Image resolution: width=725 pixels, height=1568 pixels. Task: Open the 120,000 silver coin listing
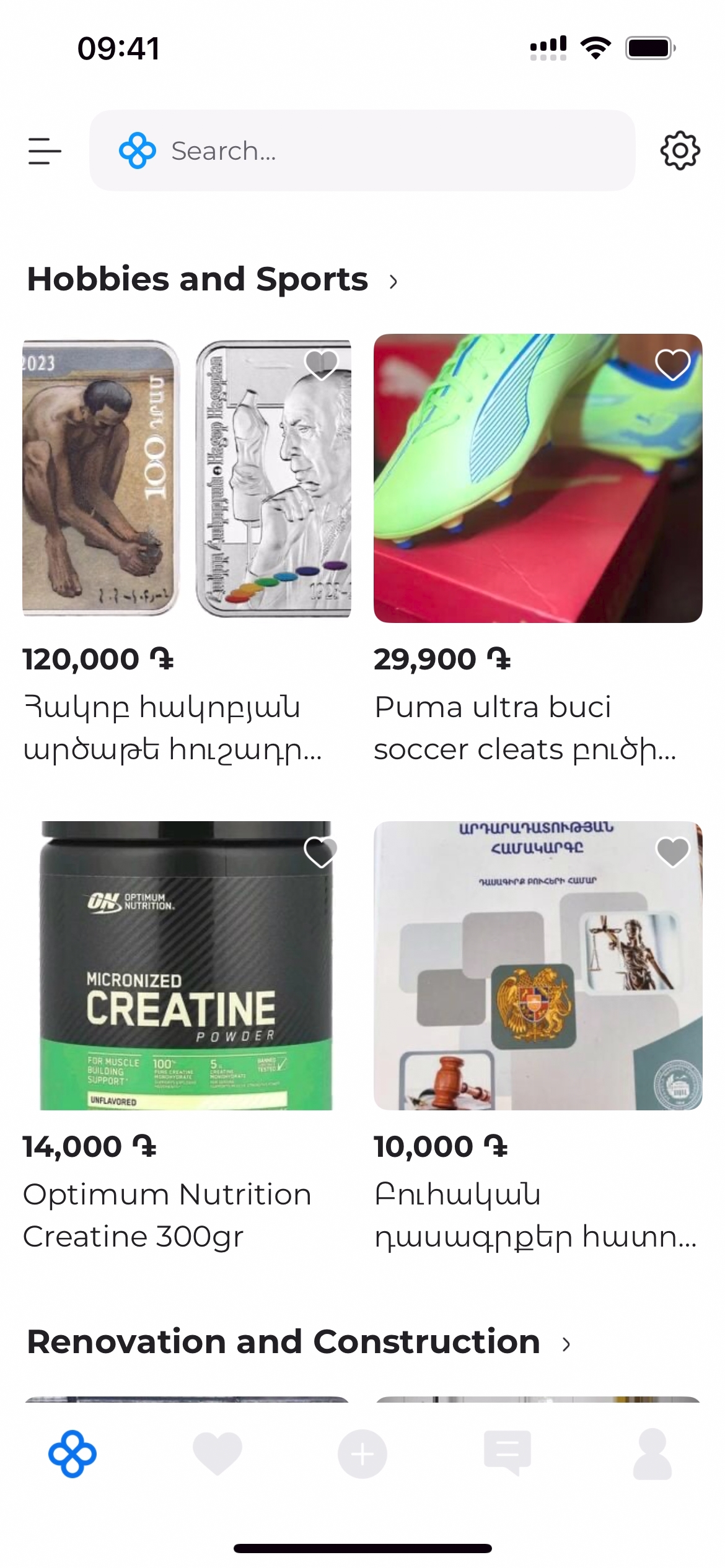[x=186, y=478]
